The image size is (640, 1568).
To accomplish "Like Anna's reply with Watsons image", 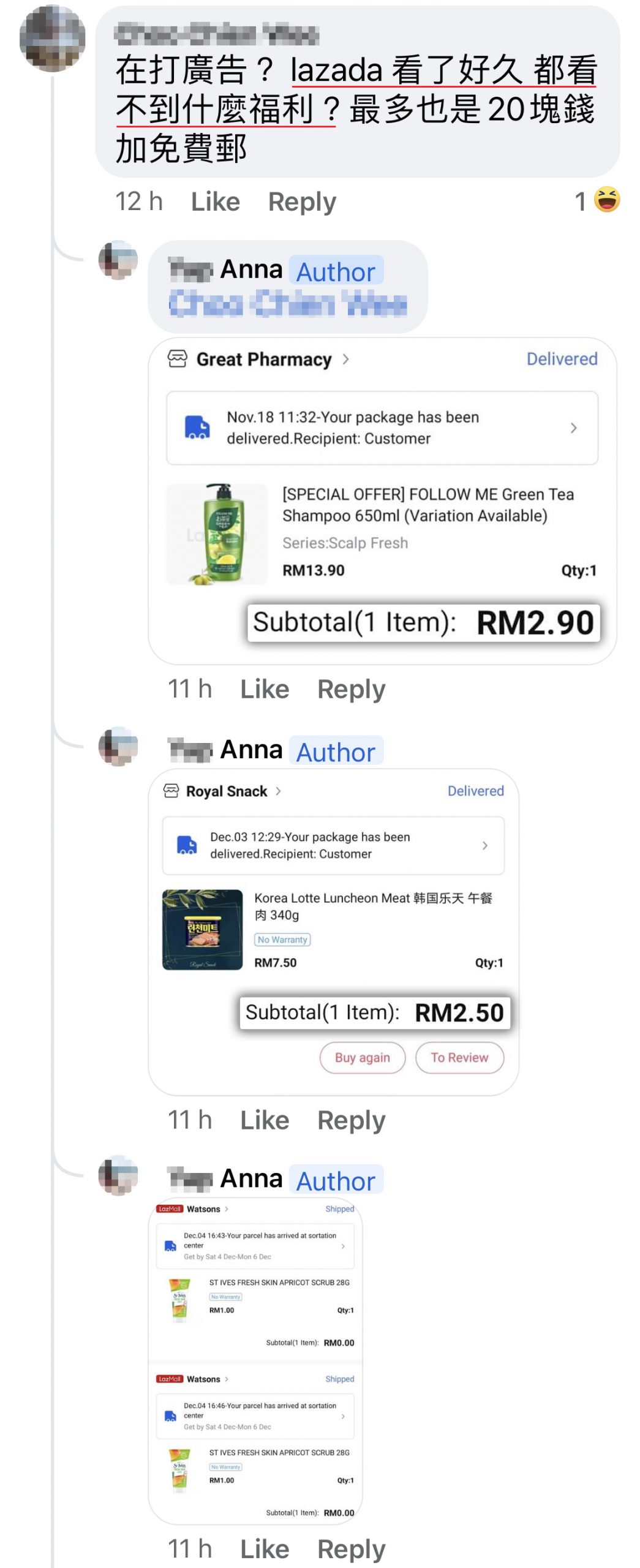I will tap(264, 1549).
